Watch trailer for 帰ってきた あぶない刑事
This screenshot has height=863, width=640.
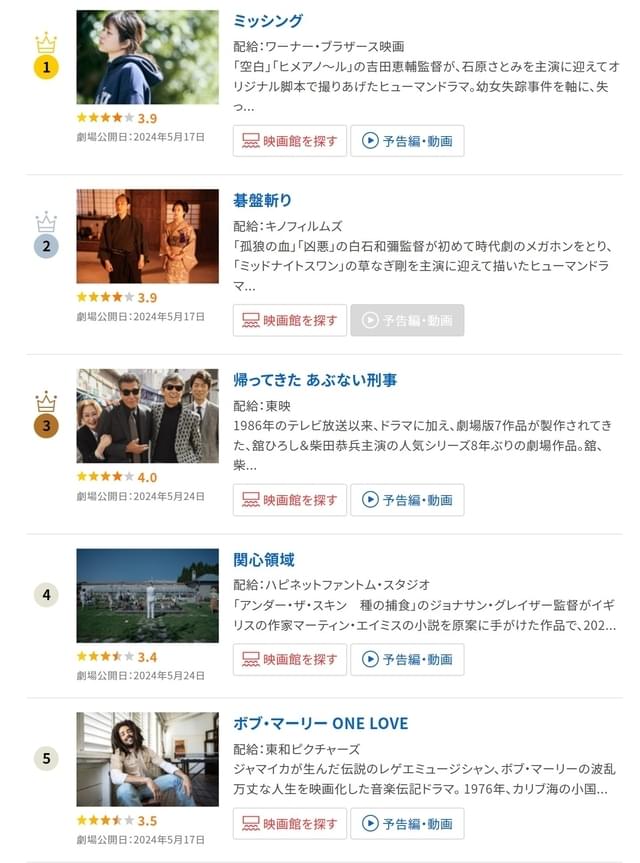click(407, 500)
